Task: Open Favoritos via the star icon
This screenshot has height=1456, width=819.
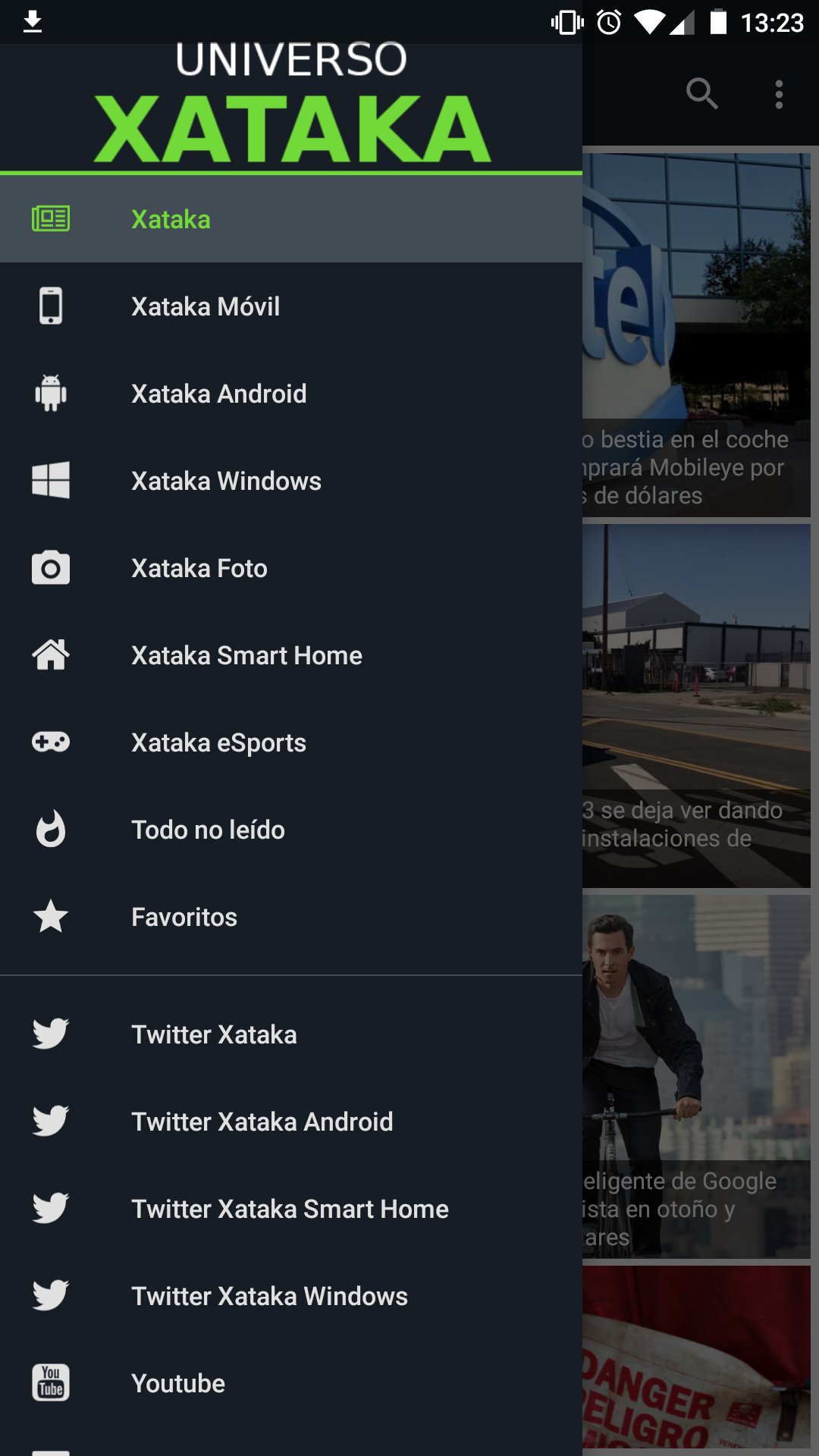Action: pyautogui.click(x=49, y=916)
